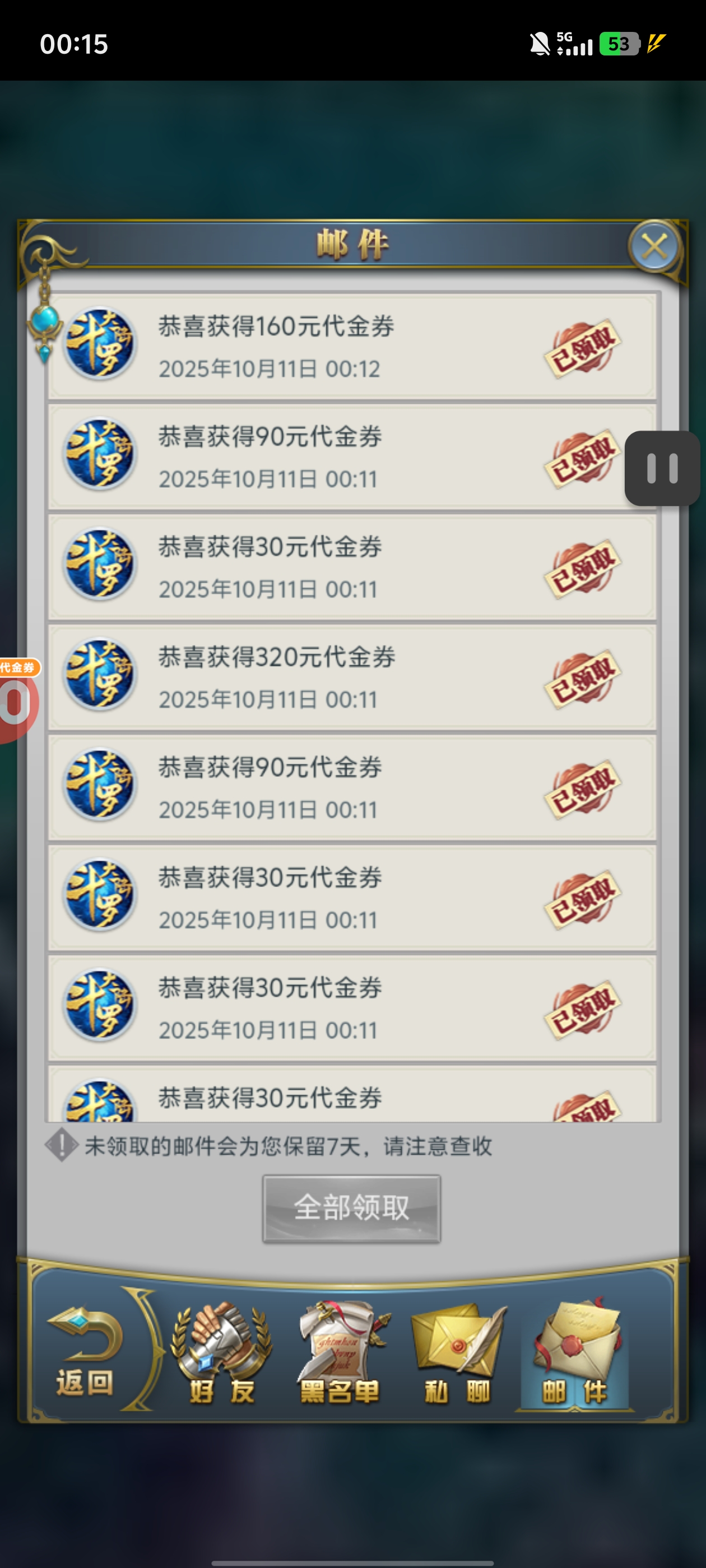Switch to the 好友 tab
Viewport: 706px width, 1568px height.
221,1354
